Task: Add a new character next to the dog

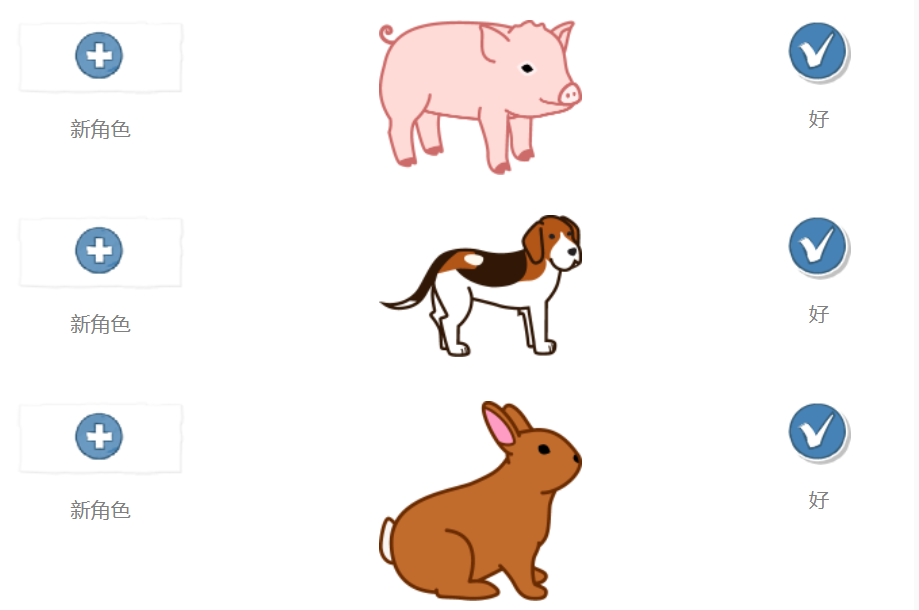Action: 99,250
